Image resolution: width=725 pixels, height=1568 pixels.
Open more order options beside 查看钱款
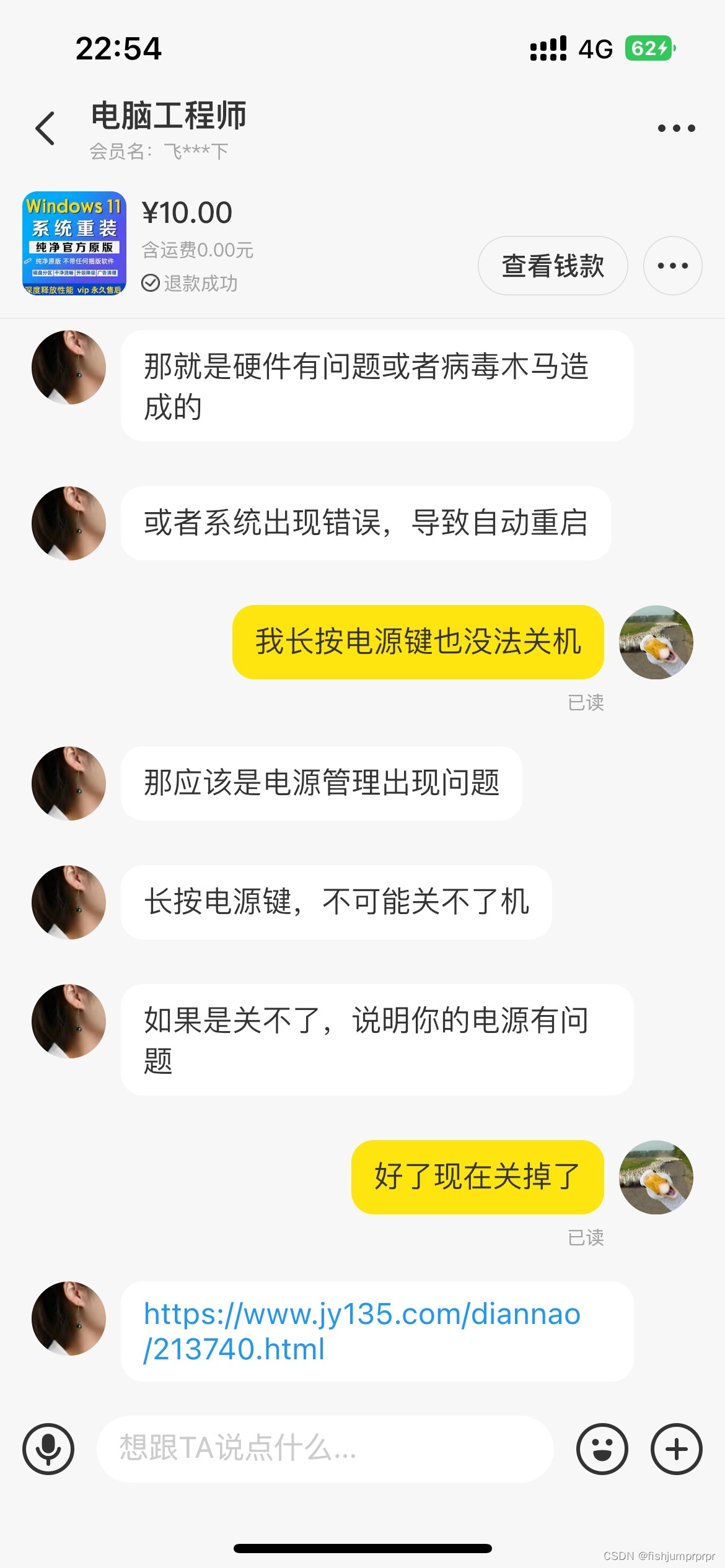[672, 266]
